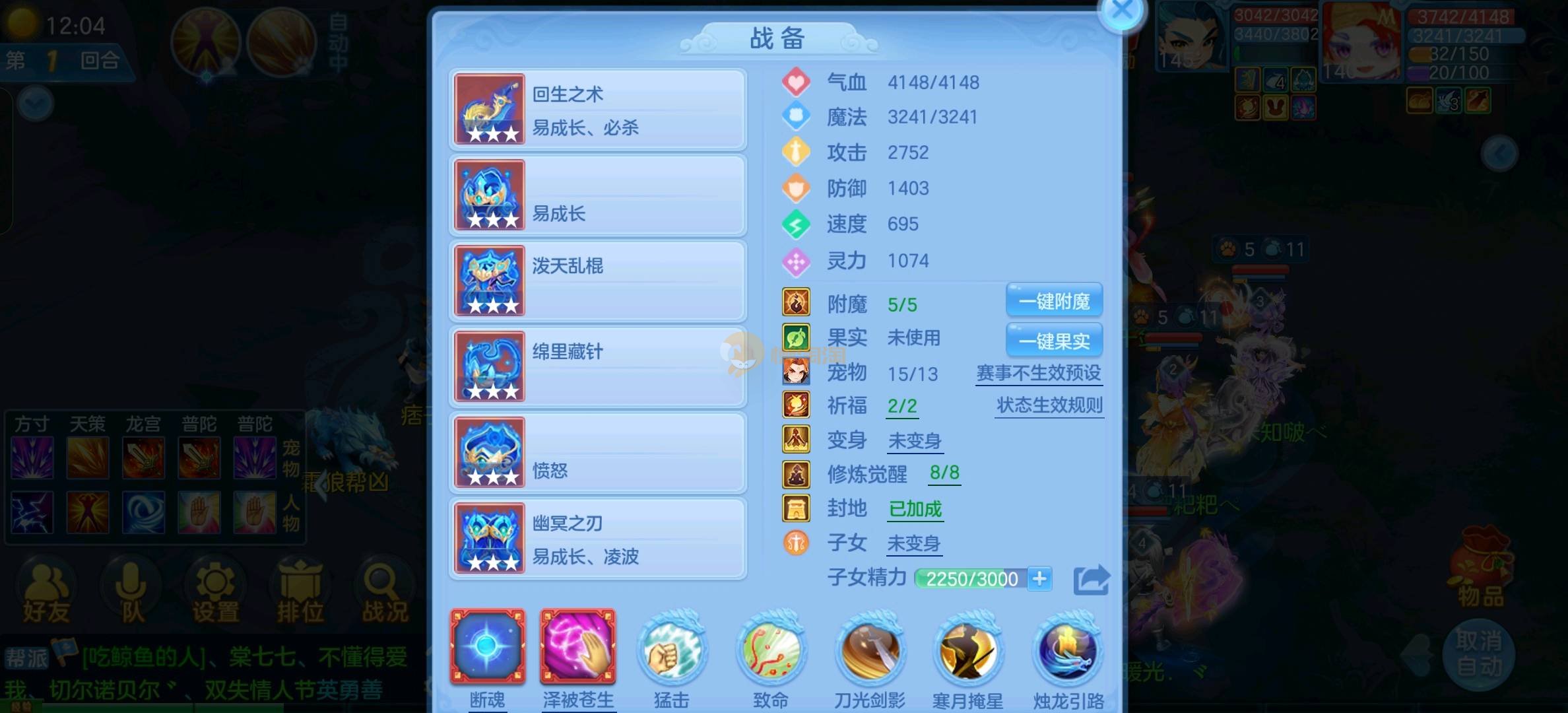1568x713 pixels.
Task: Open the 绵里藏针 equipment card
Action: [597, 367]
